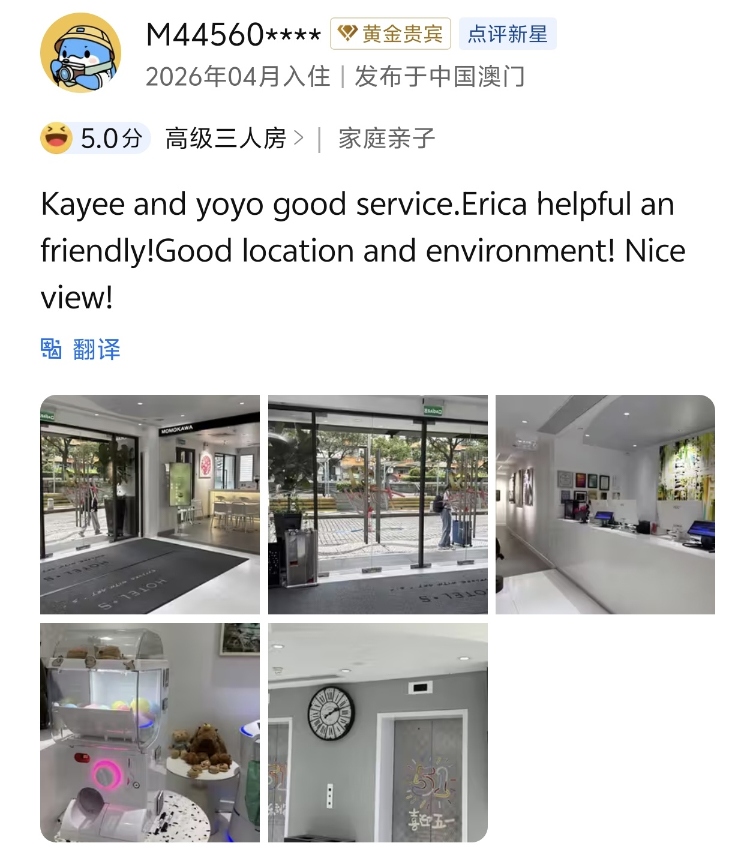Open the reception desk photo
Screen dimensions: 756x859
[605, 504]
